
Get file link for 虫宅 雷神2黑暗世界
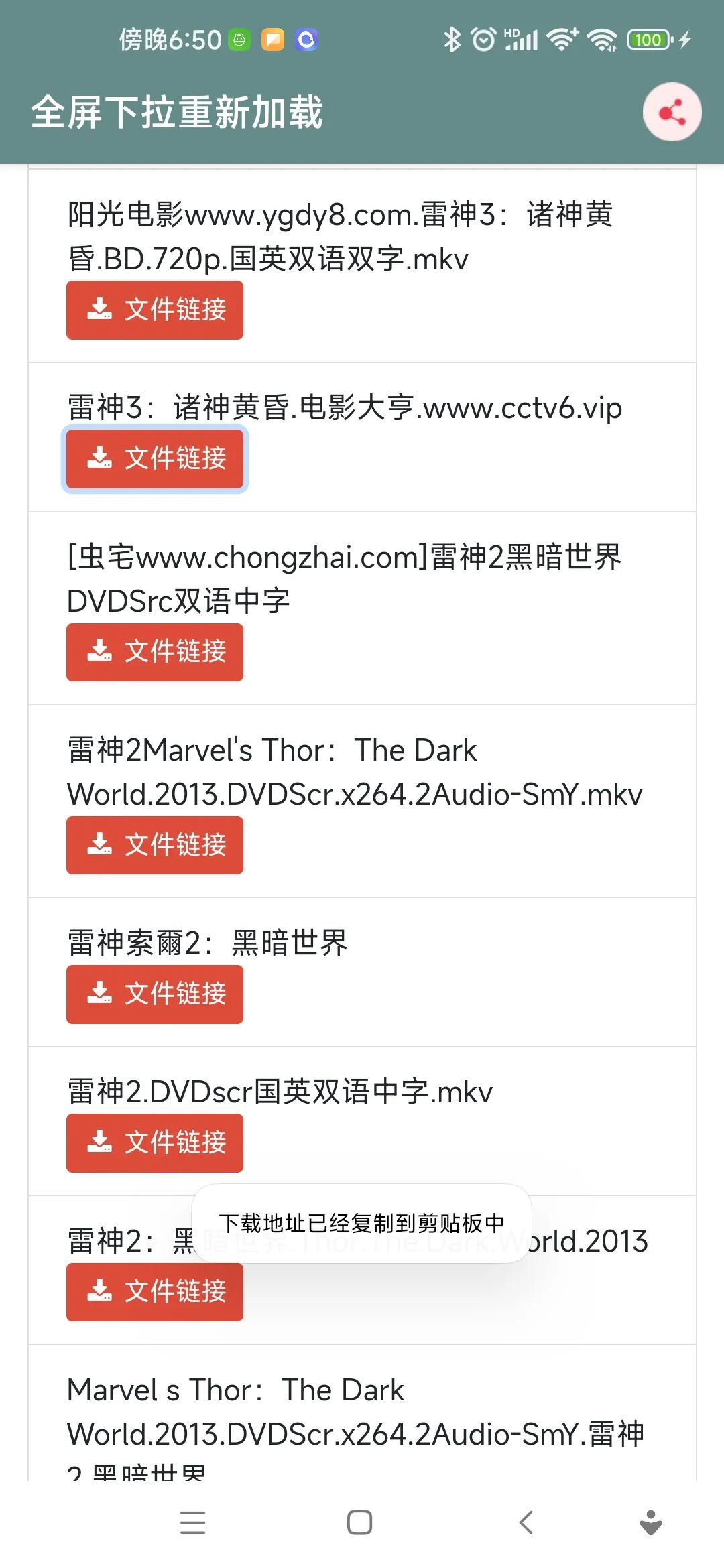pos(155,652)
